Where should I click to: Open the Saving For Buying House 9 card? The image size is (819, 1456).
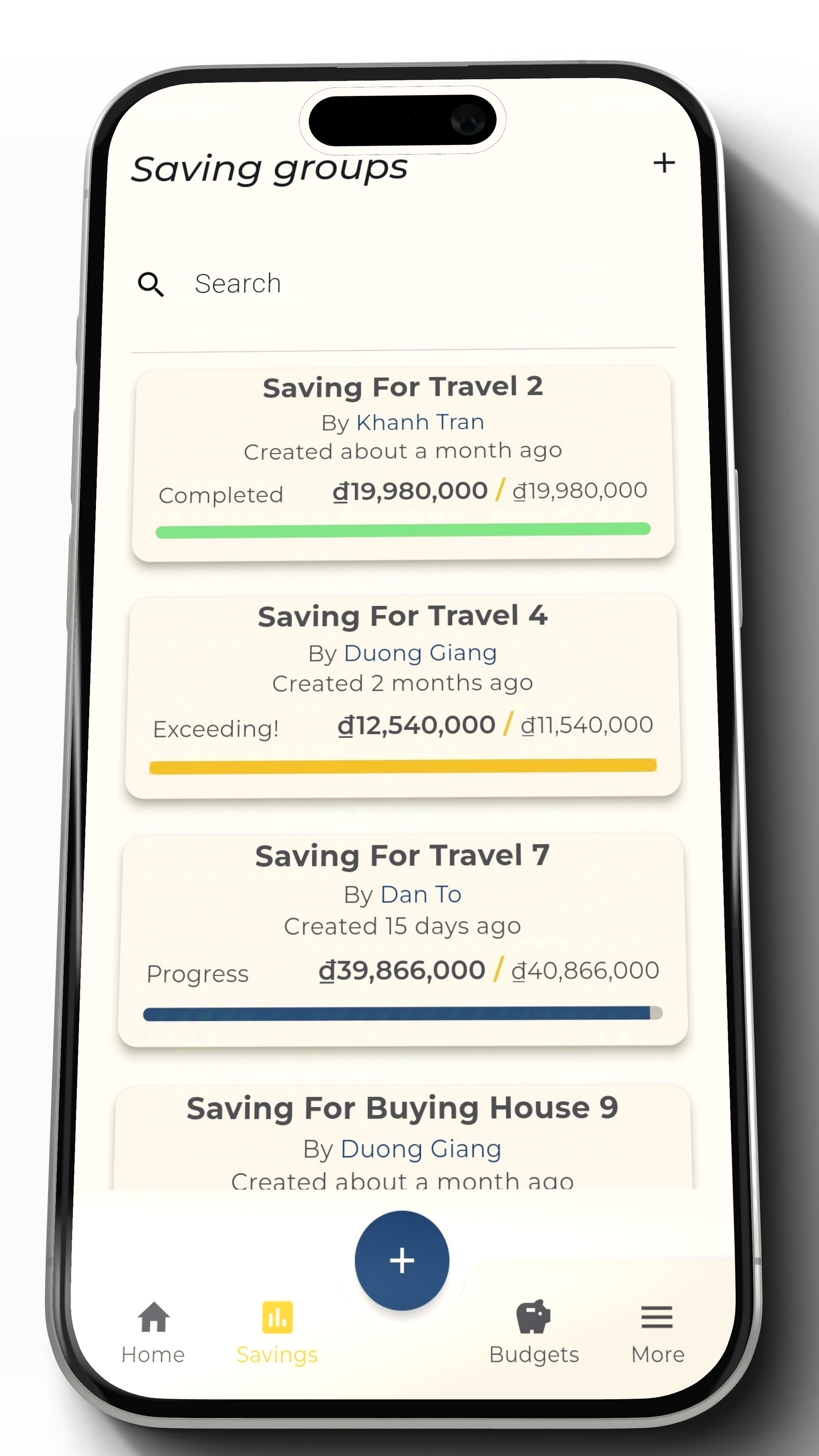(403, 1138)
